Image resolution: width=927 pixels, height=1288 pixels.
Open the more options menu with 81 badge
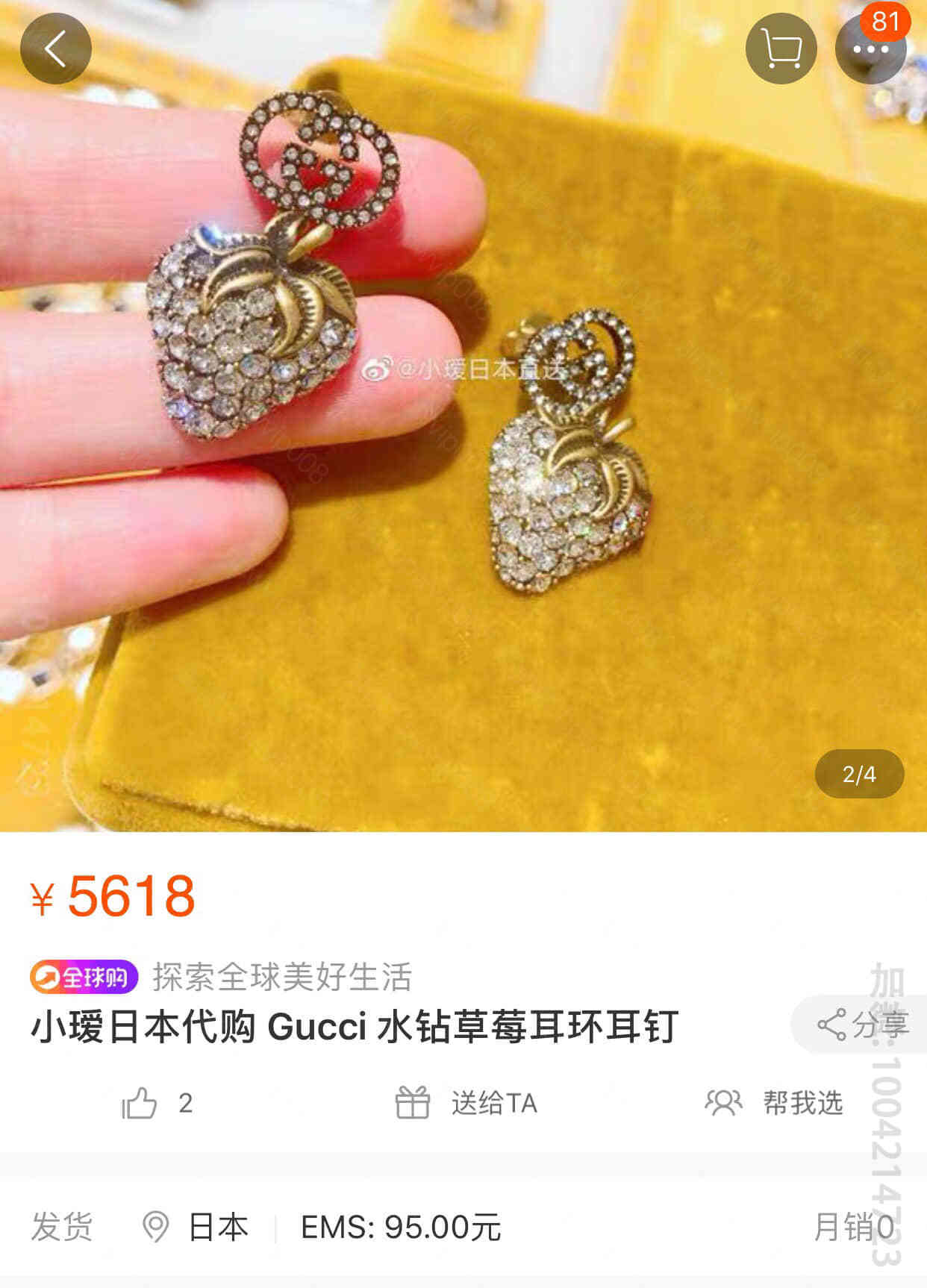870,49
